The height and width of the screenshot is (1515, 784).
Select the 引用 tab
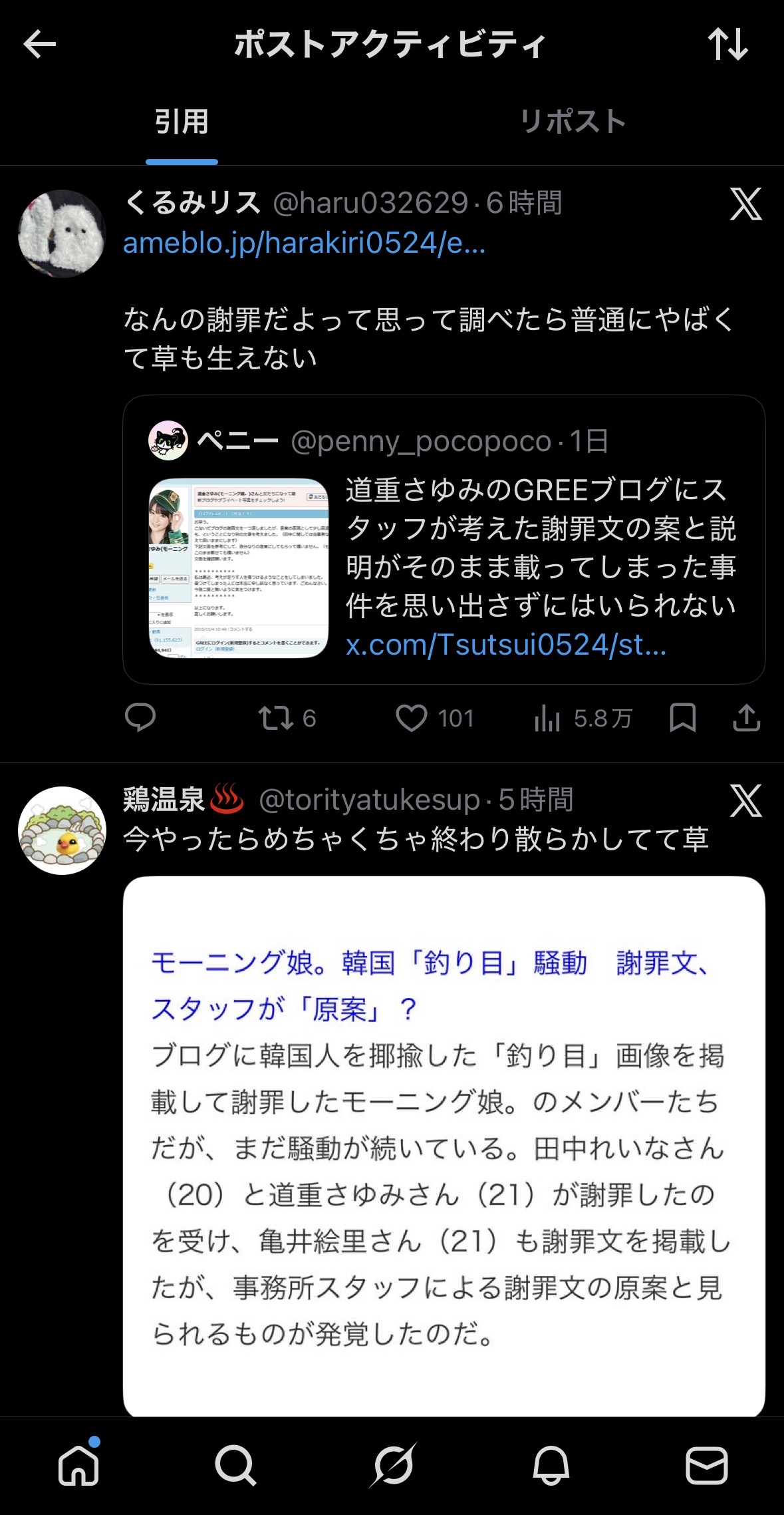pos(182,122)
